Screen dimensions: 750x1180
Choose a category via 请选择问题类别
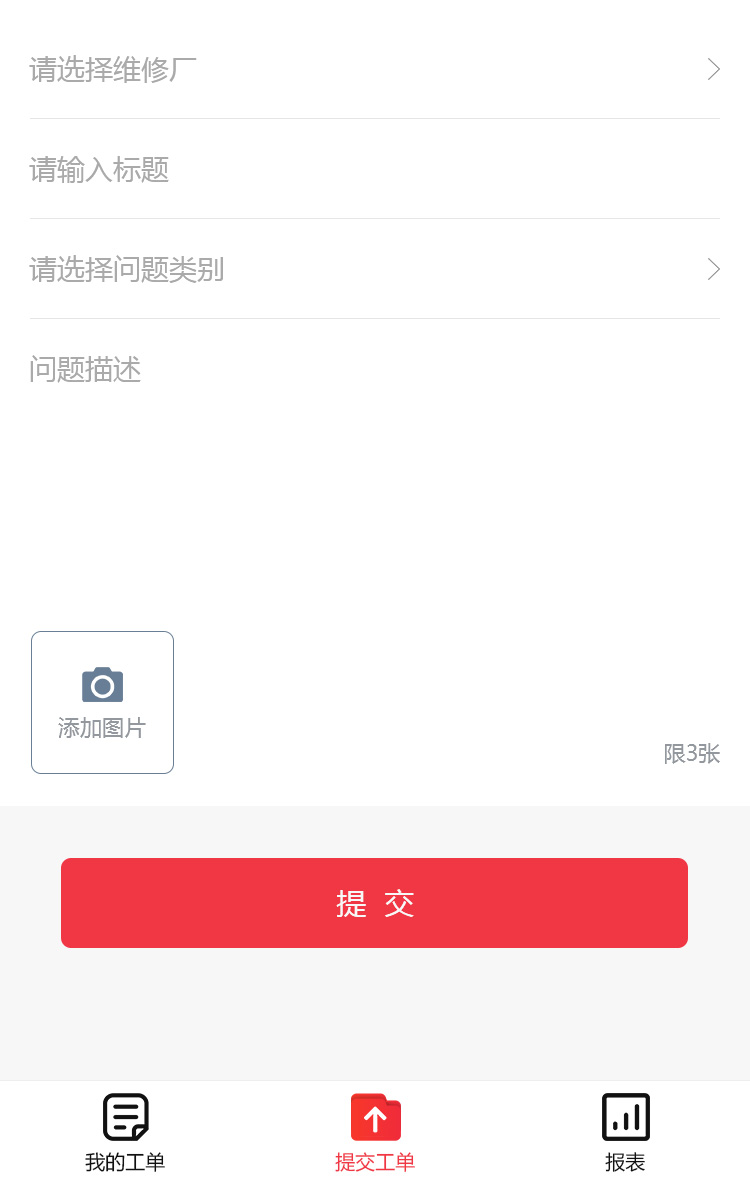coord(374,269)
